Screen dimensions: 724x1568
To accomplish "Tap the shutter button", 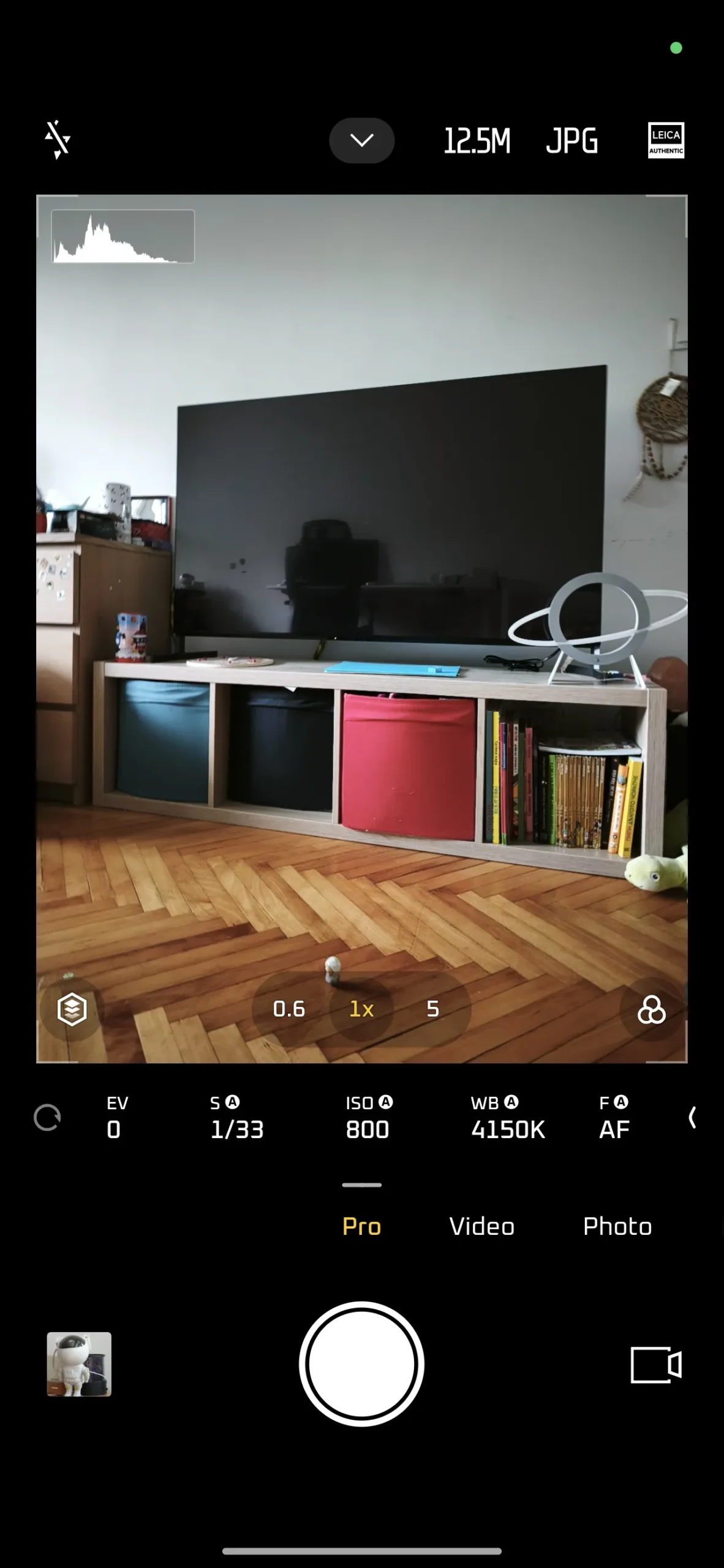I will (361, 1364).
